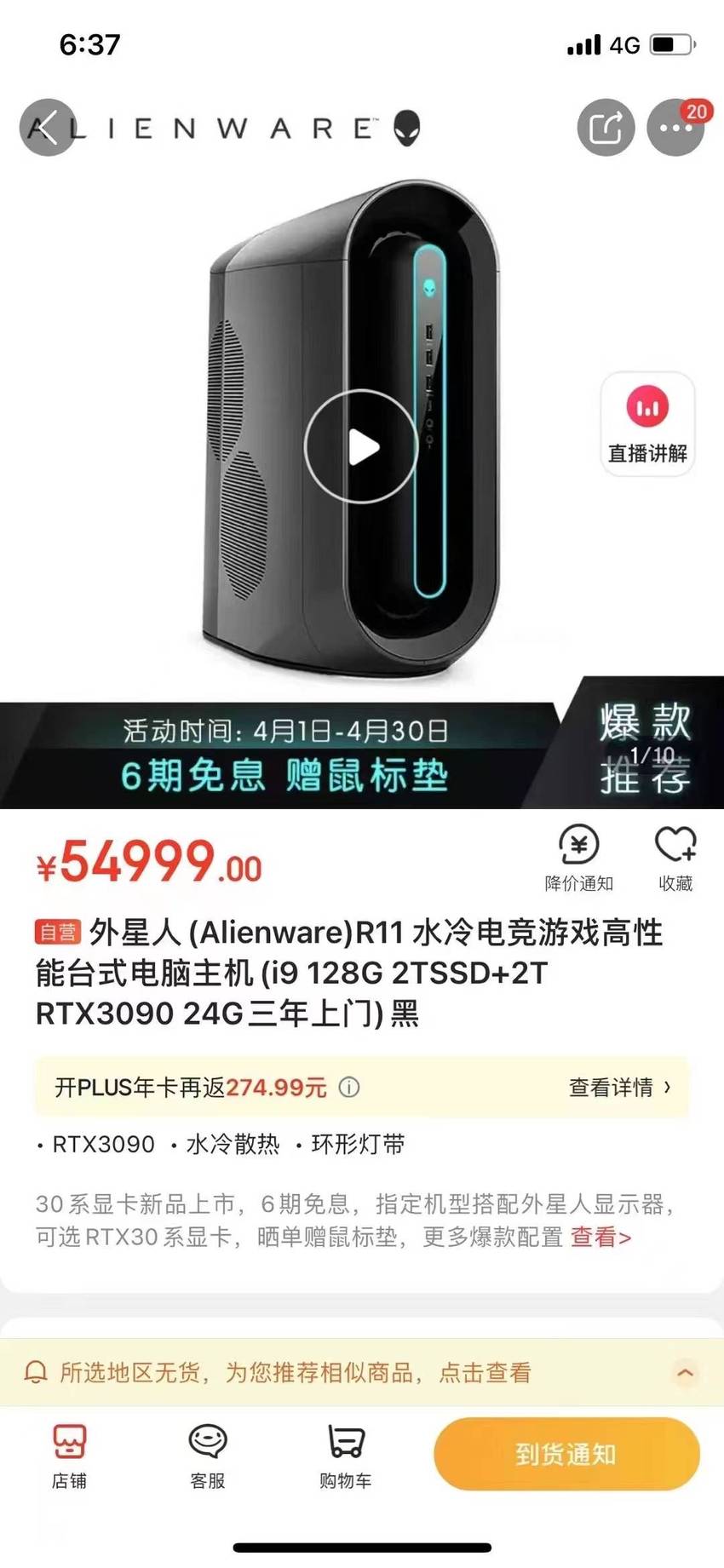724x1568 pixels.
Task: Open the 店铺 store page
Action: click(69, 1456)
